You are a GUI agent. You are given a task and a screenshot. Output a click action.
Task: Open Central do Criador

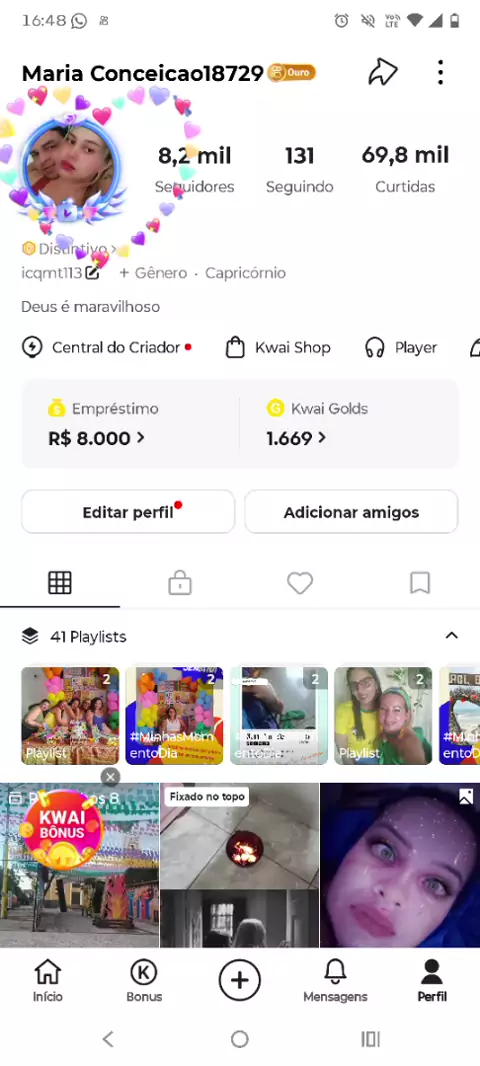pyautogui.click(x=107, y=347)
